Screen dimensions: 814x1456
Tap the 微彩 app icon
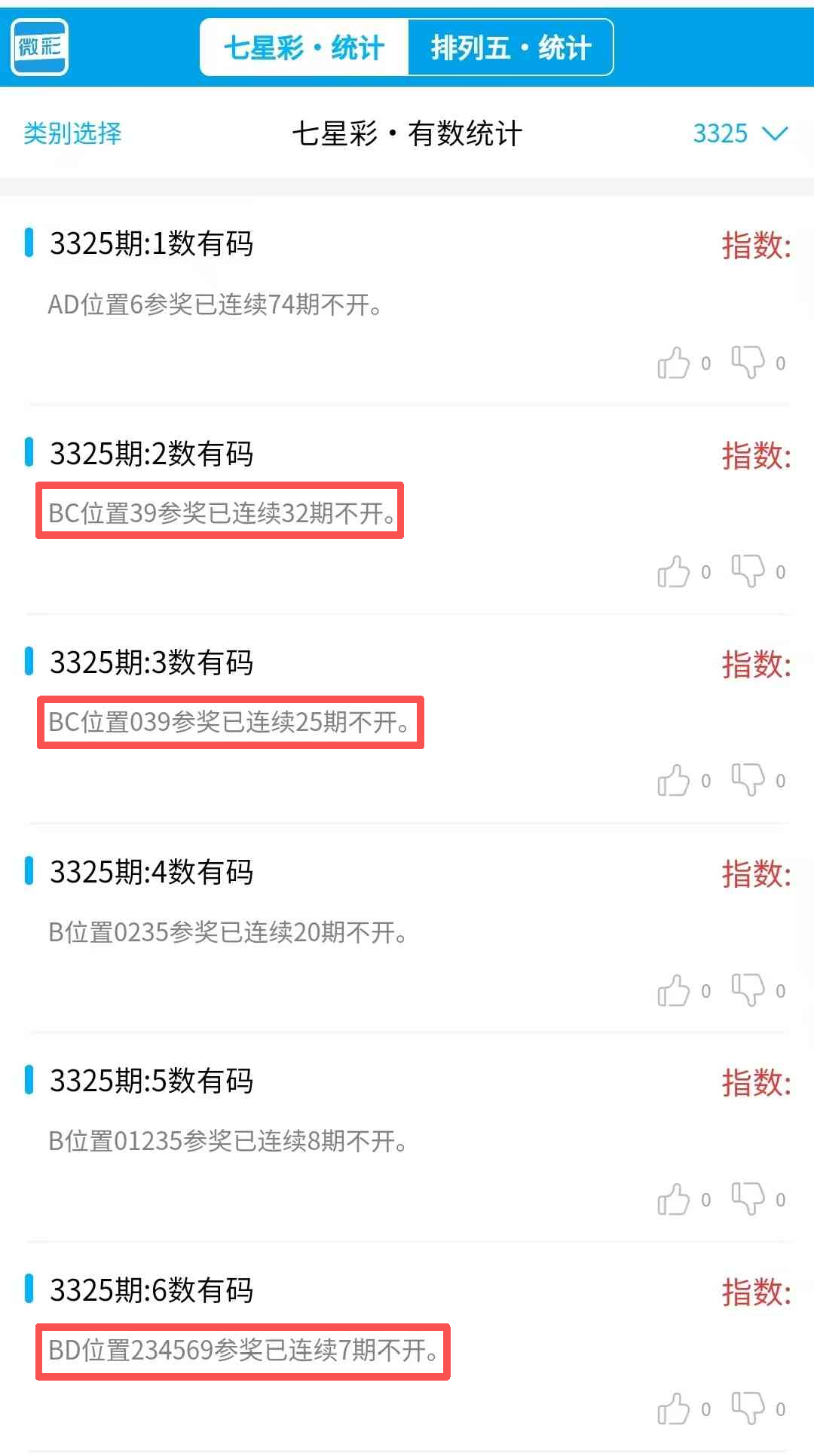pyautogui.click(x=40, y=47)
